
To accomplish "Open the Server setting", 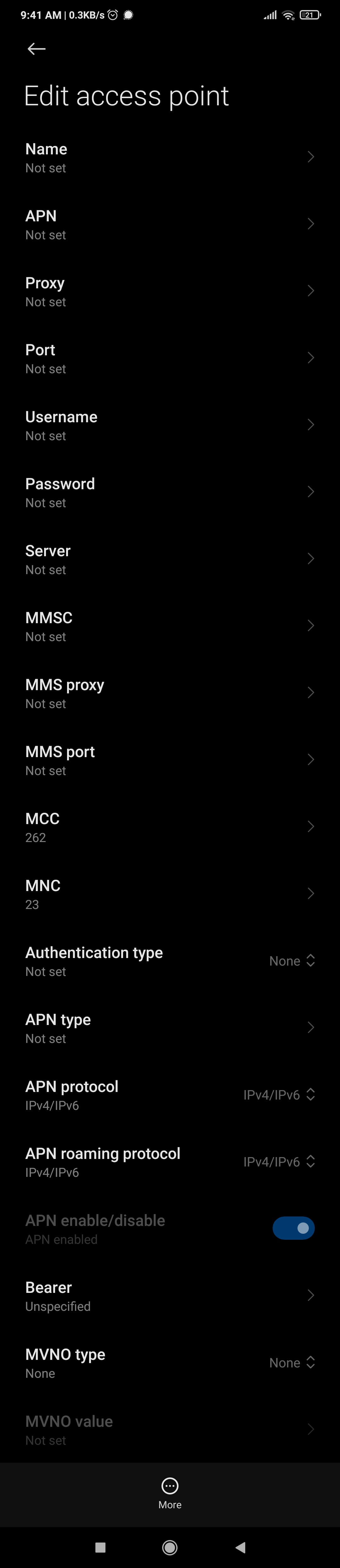I will click(x=169, y=559).
